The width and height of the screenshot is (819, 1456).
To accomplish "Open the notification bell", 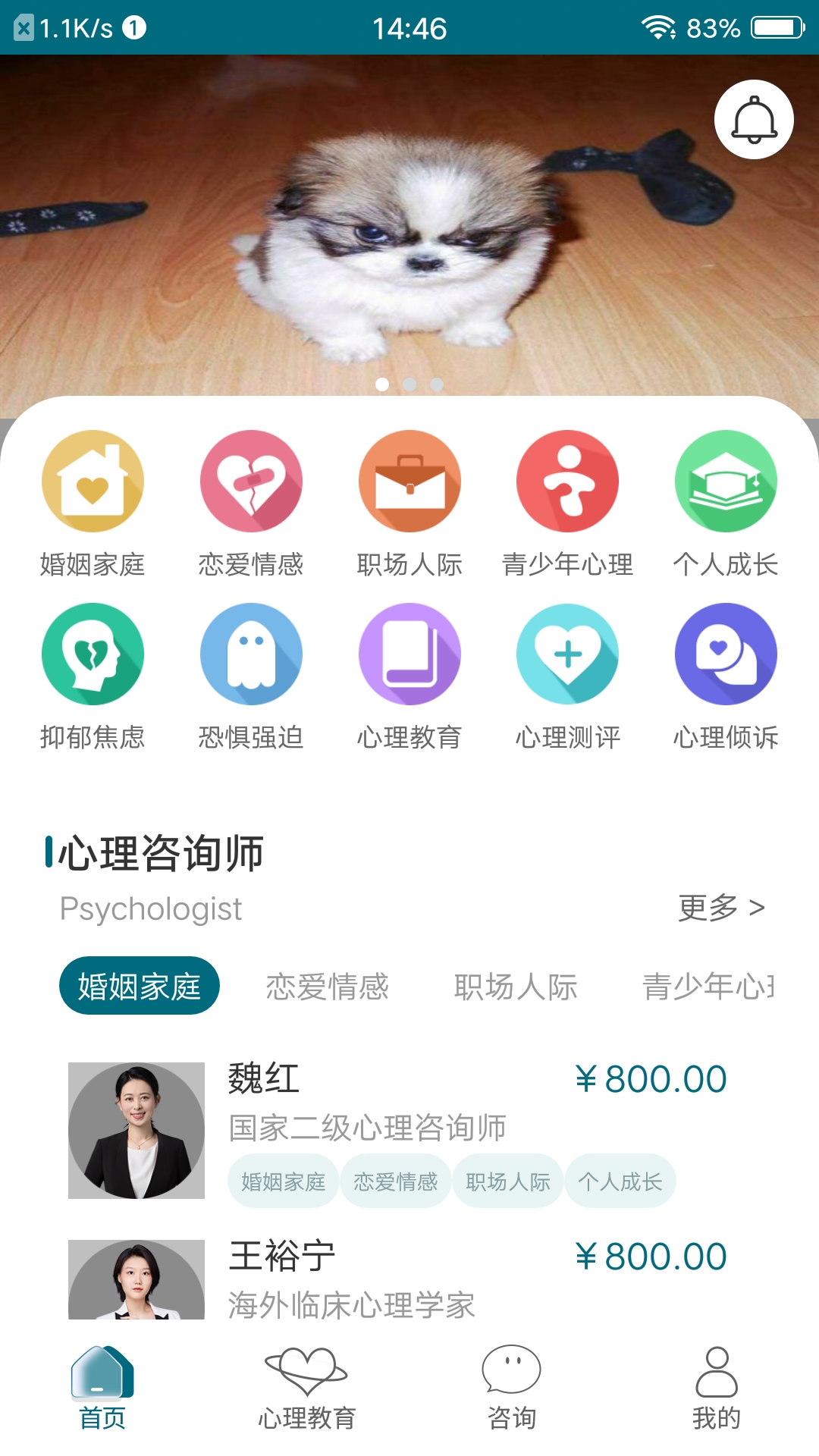I will 753,119.
